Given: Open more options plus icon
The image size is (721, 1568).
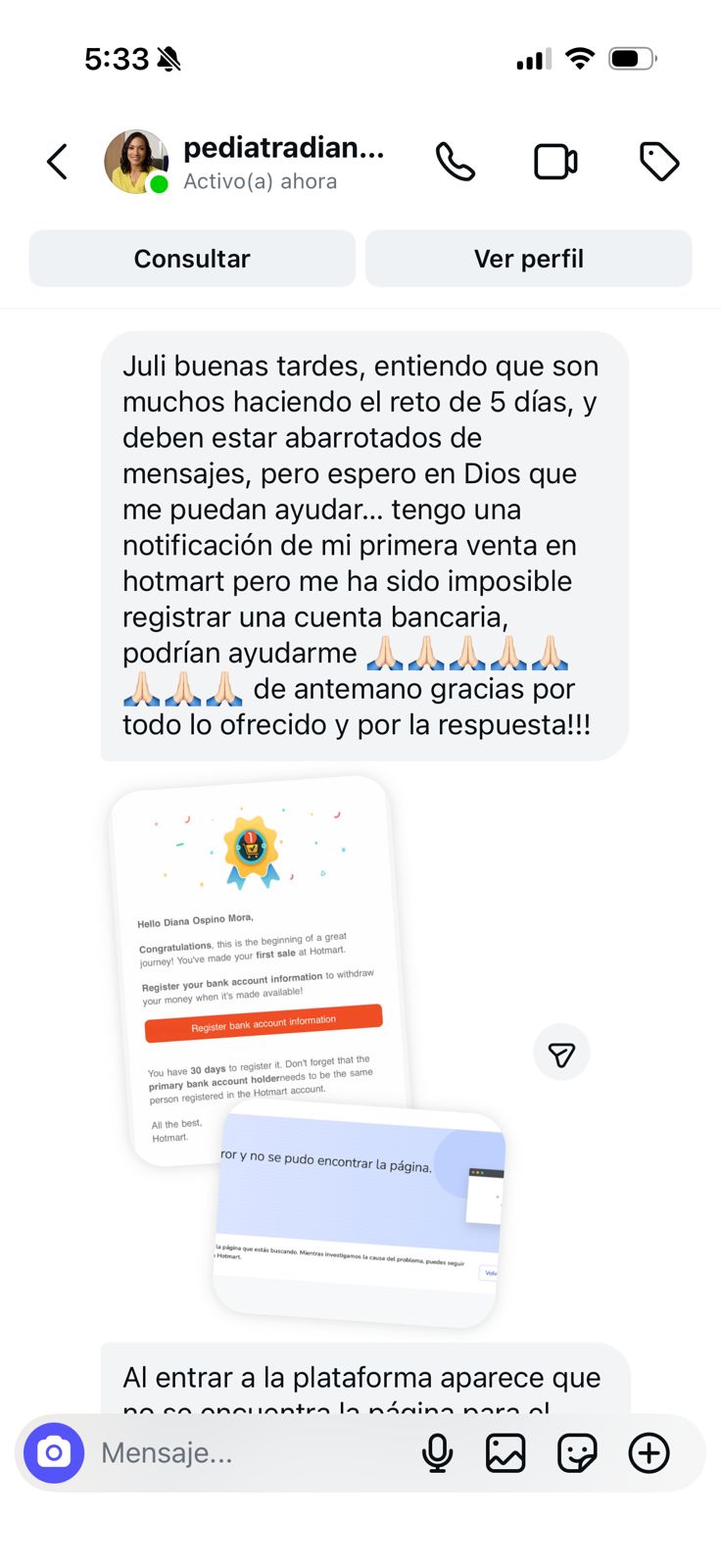Looking at the screenshot, I should (649, 1452).
